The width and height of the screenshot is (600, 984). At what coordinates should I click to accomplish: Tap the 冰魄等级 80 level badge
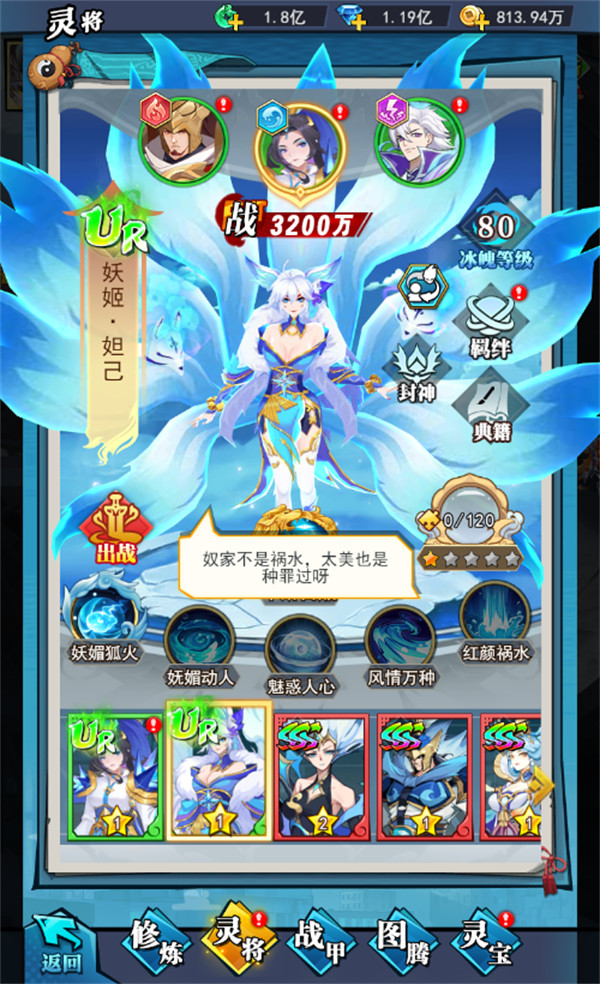[x=496, y=233]
